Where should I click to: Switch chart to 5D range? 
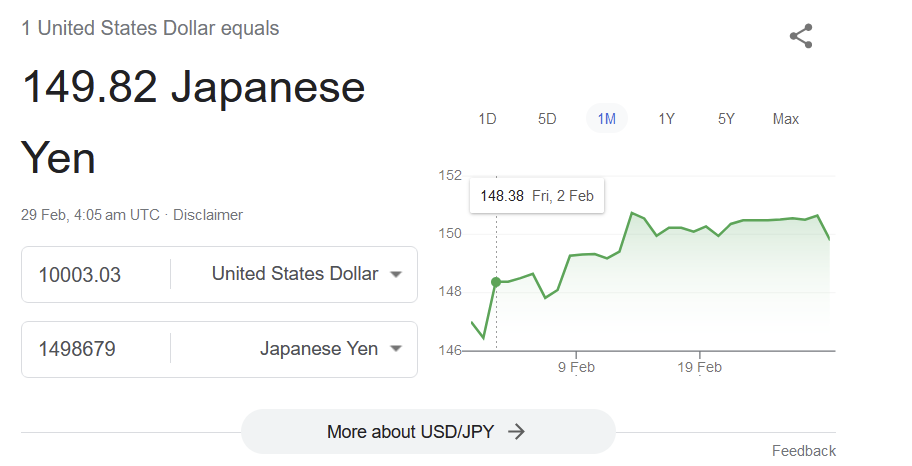pos(547,119)
